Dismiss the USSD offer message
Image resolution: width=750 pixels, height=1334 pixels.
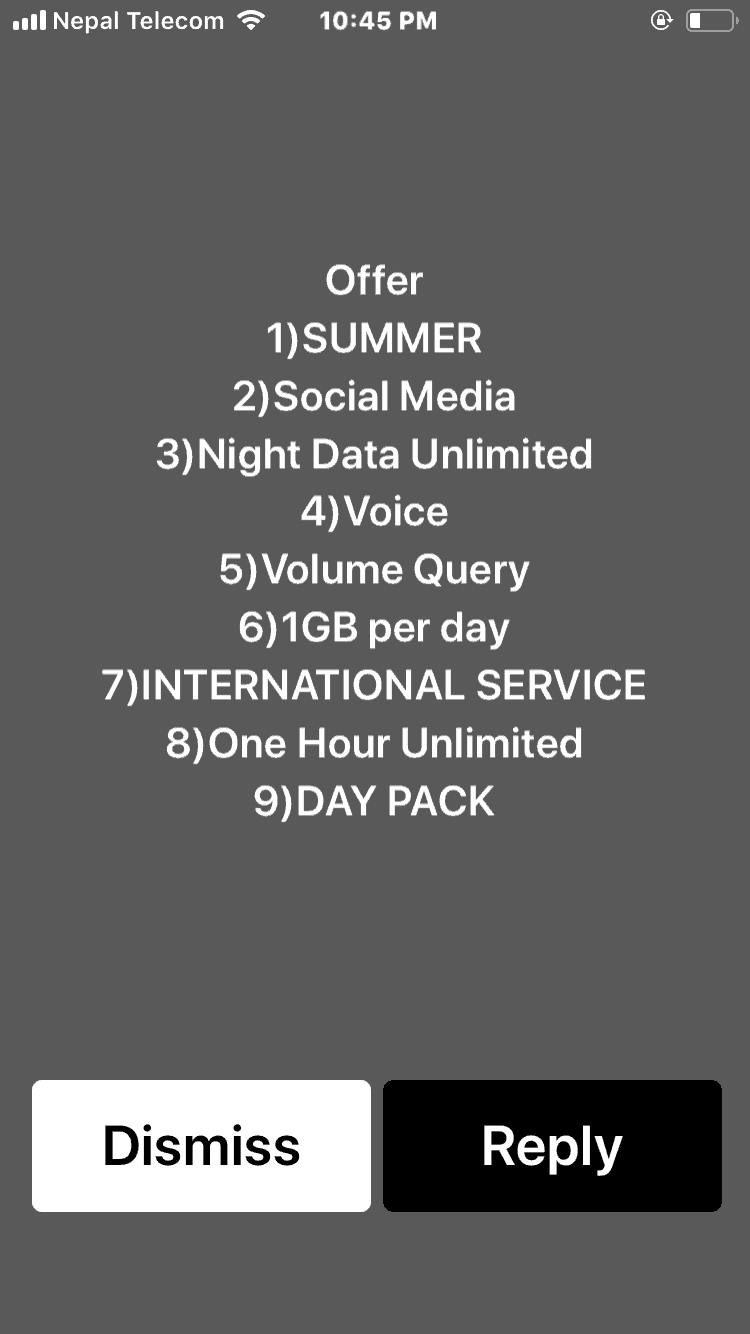pyautogui.click(x=201, y=1146)
